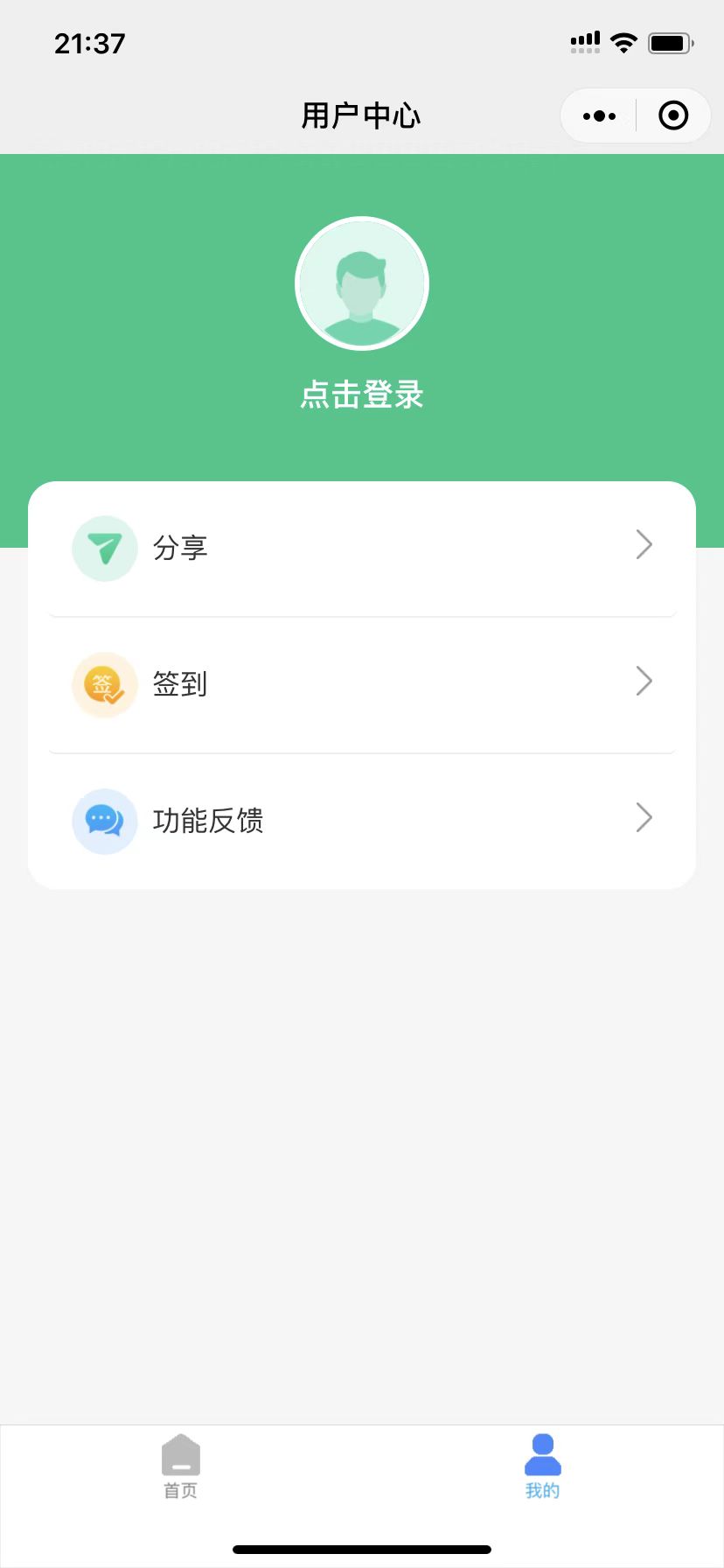724x1568 pixels.
Task: Close the mini program with the circle button
Action: pos(673,115)
